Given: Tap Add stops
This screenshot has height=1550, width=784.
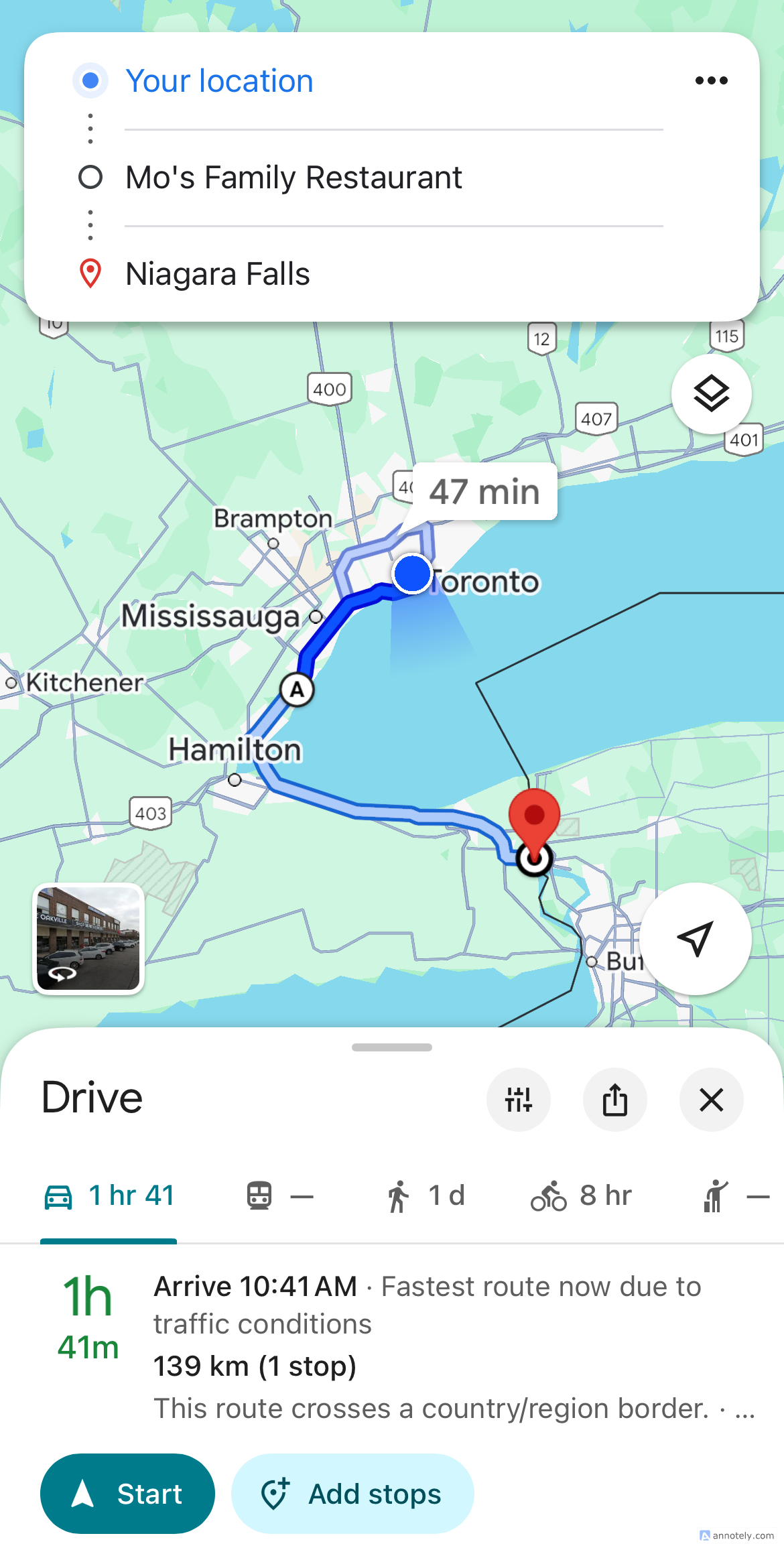Looking at the screenshot, I should (x=352, y=1494).
